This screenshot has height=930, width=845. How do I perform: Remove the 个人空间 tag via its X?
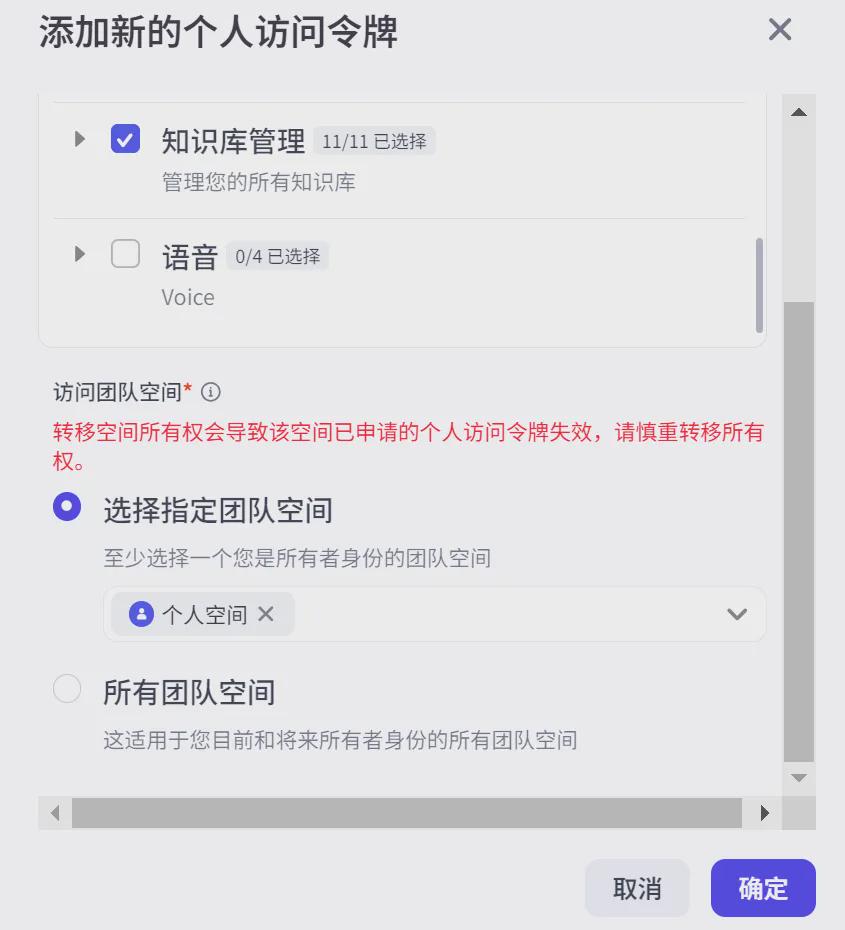(x=266, y=613)
